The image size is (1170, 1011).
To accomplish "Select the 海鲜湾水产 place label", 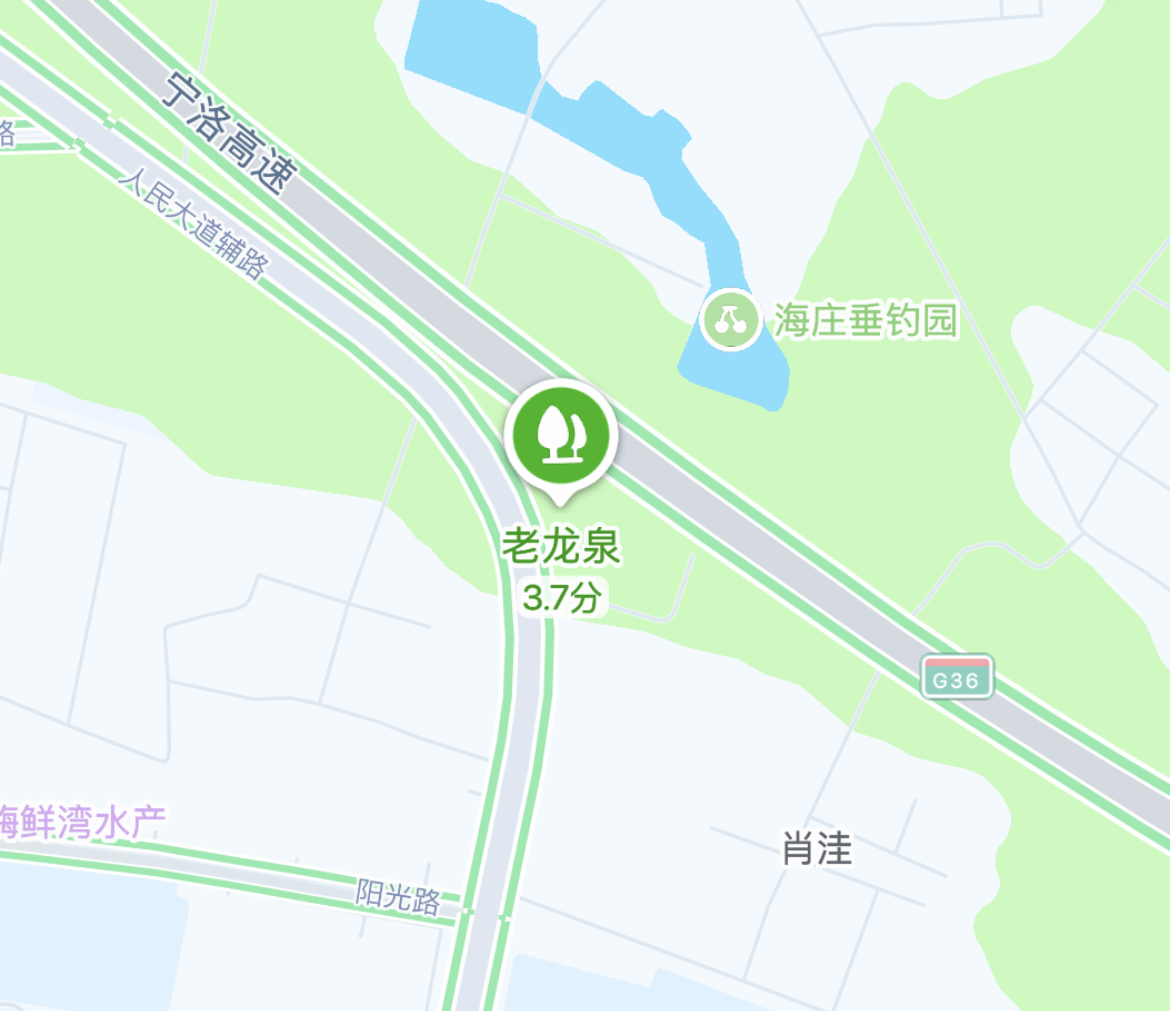I will click(82, 823).
